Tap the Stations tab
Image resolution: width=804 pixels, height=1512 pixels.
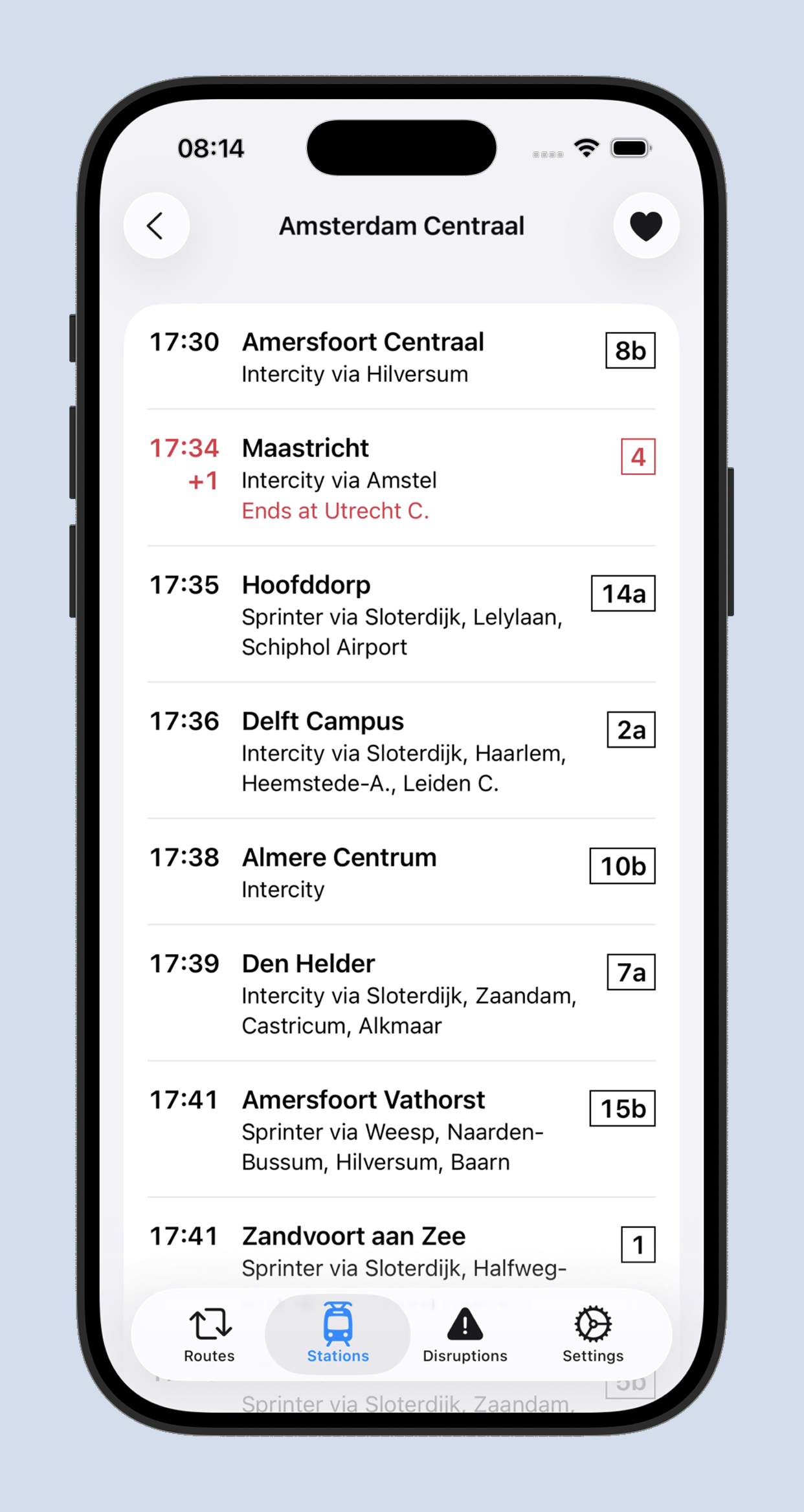pyautogui.click(x=338, y=1335)
